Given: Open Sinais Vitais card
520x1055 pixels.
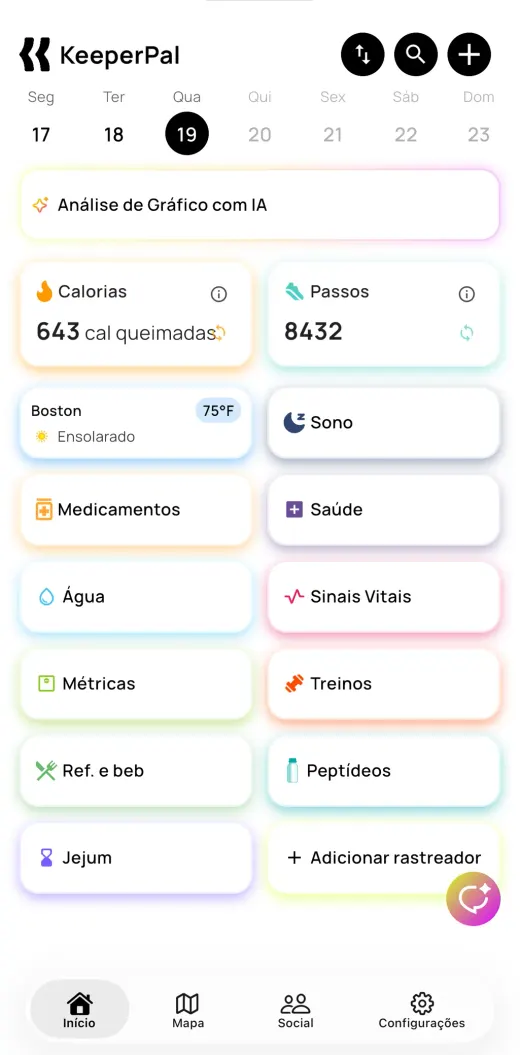Looking at the screenshot, I should [x=383, y=597].
